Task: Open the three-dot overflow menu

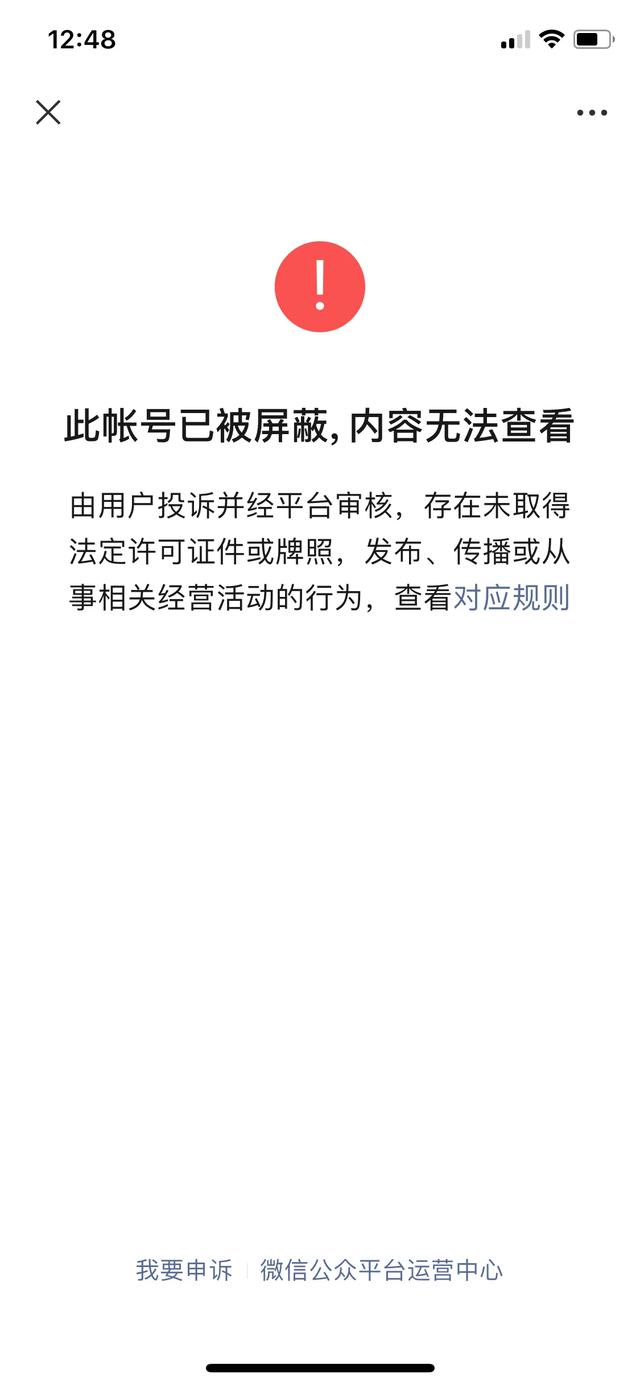Action: coord(591,113)
